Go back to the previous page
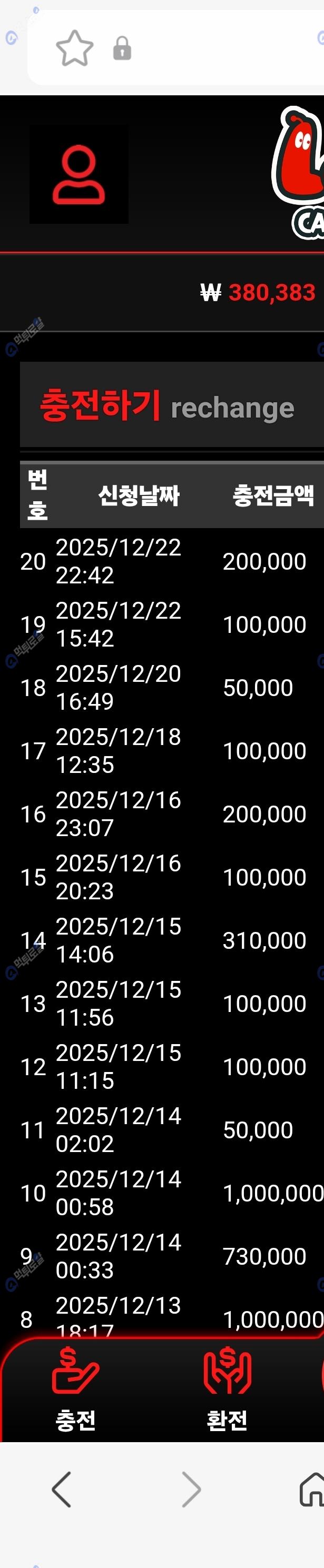 click(x=62, y=1490)
